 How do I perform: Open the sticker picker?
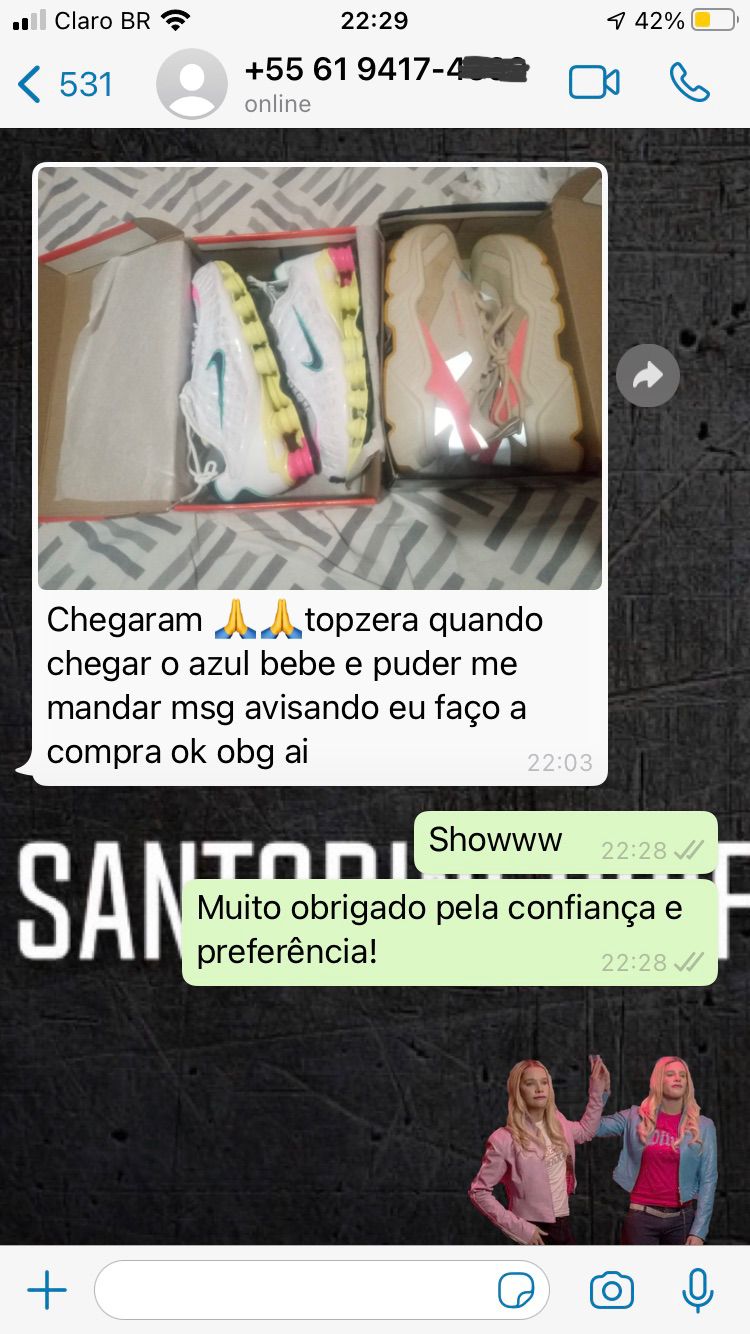pos(516,1291)
